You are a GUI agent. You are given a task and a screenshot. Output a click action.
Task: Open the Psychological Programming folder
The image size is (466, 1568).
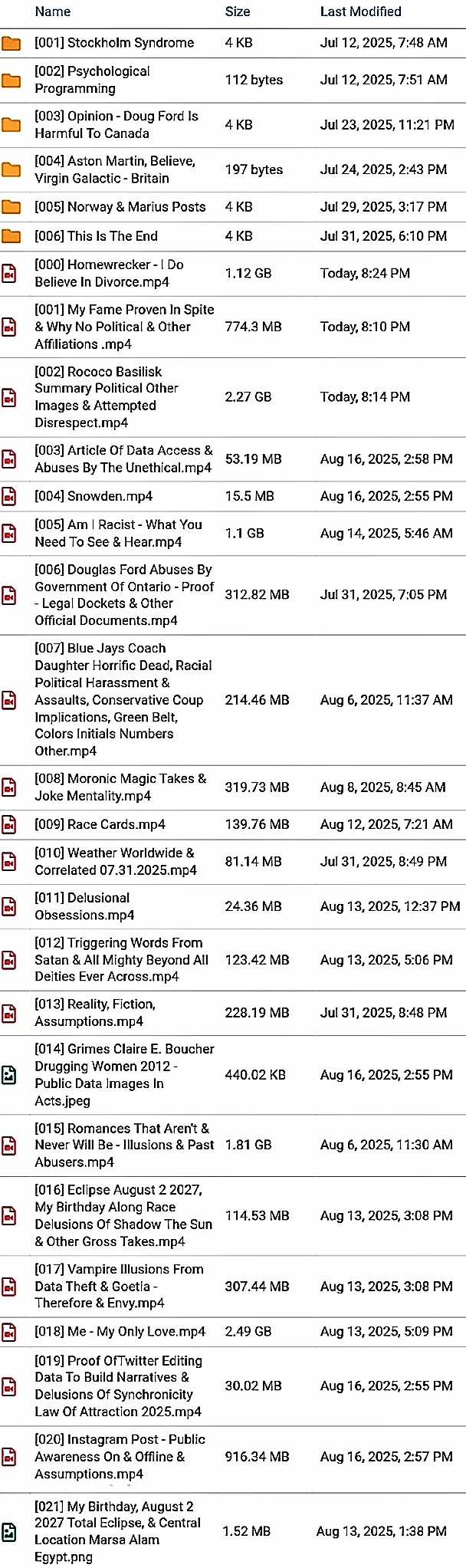click(x=92, y=80)
